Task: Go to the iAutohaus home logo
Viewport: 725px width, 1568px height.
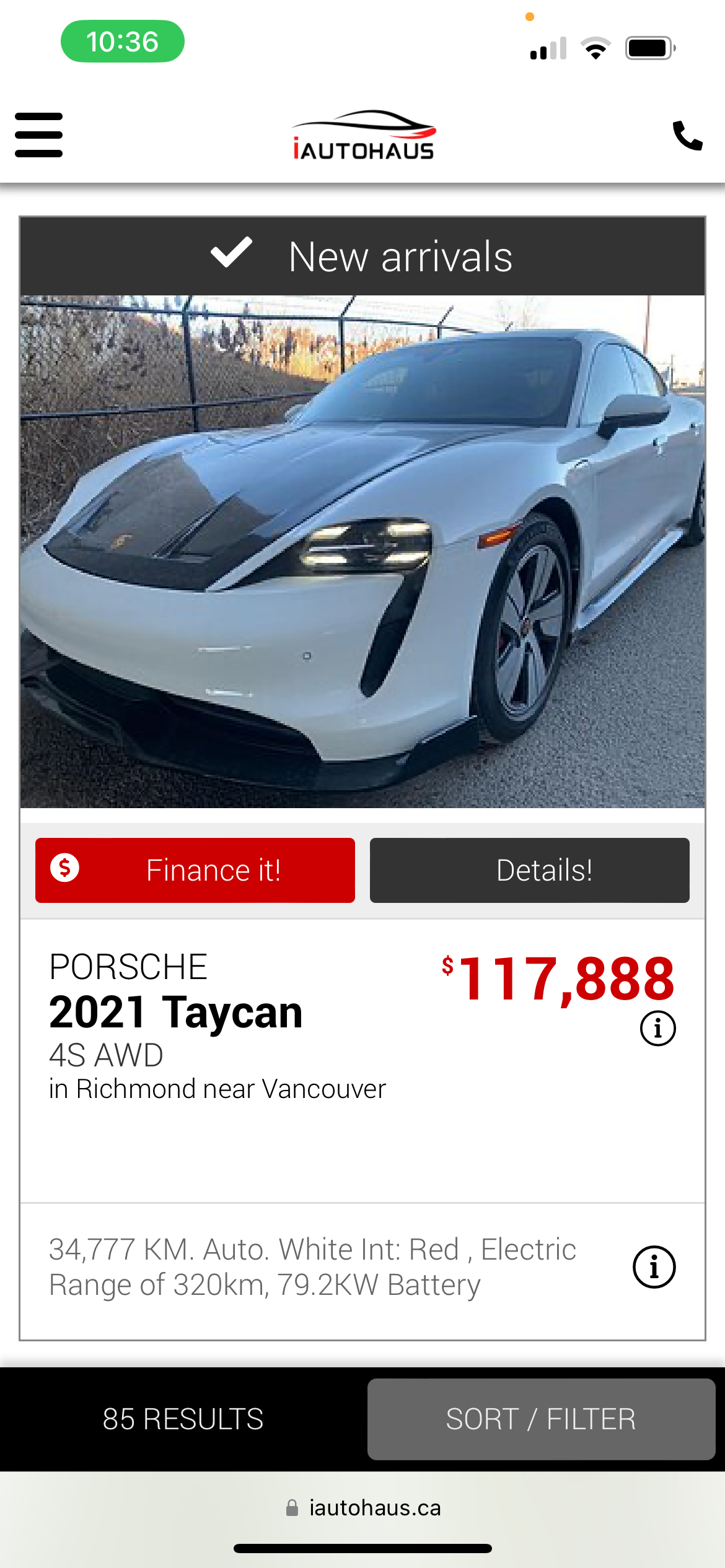Action: tap(364, 136)
